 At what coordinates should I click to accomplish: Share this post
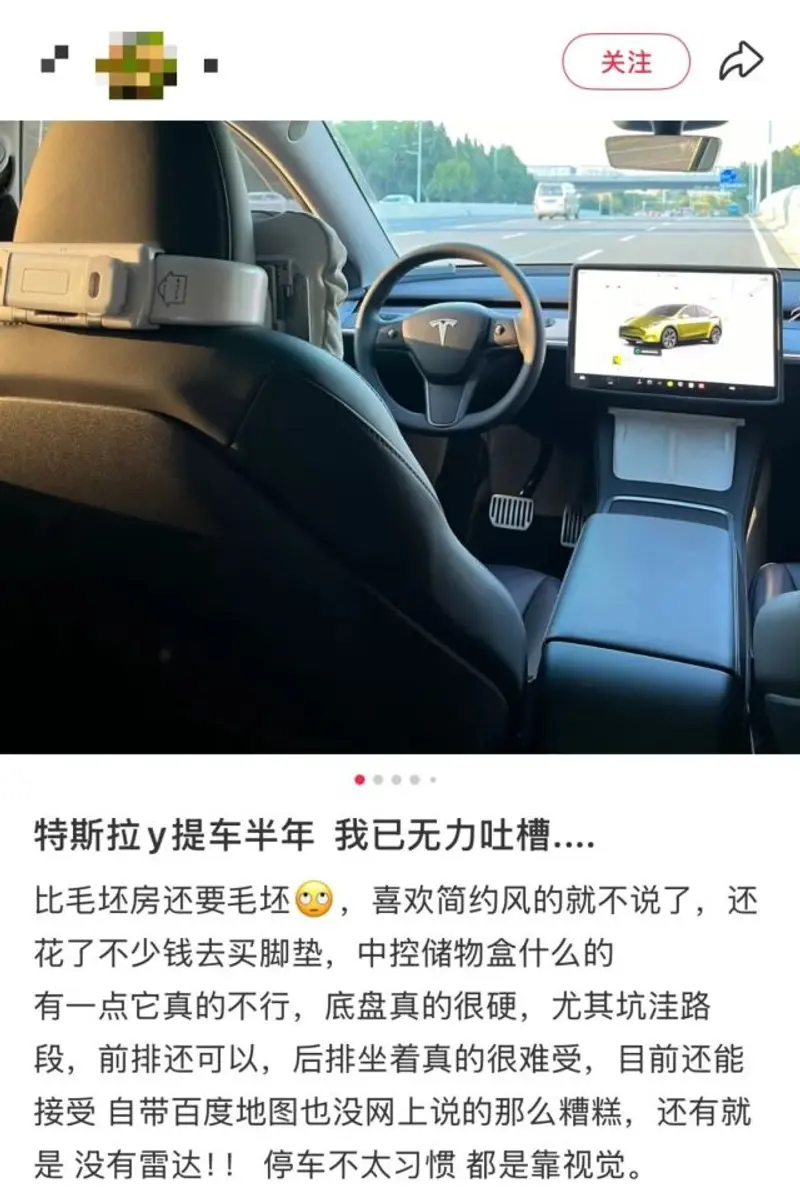[x=741, y=62]
